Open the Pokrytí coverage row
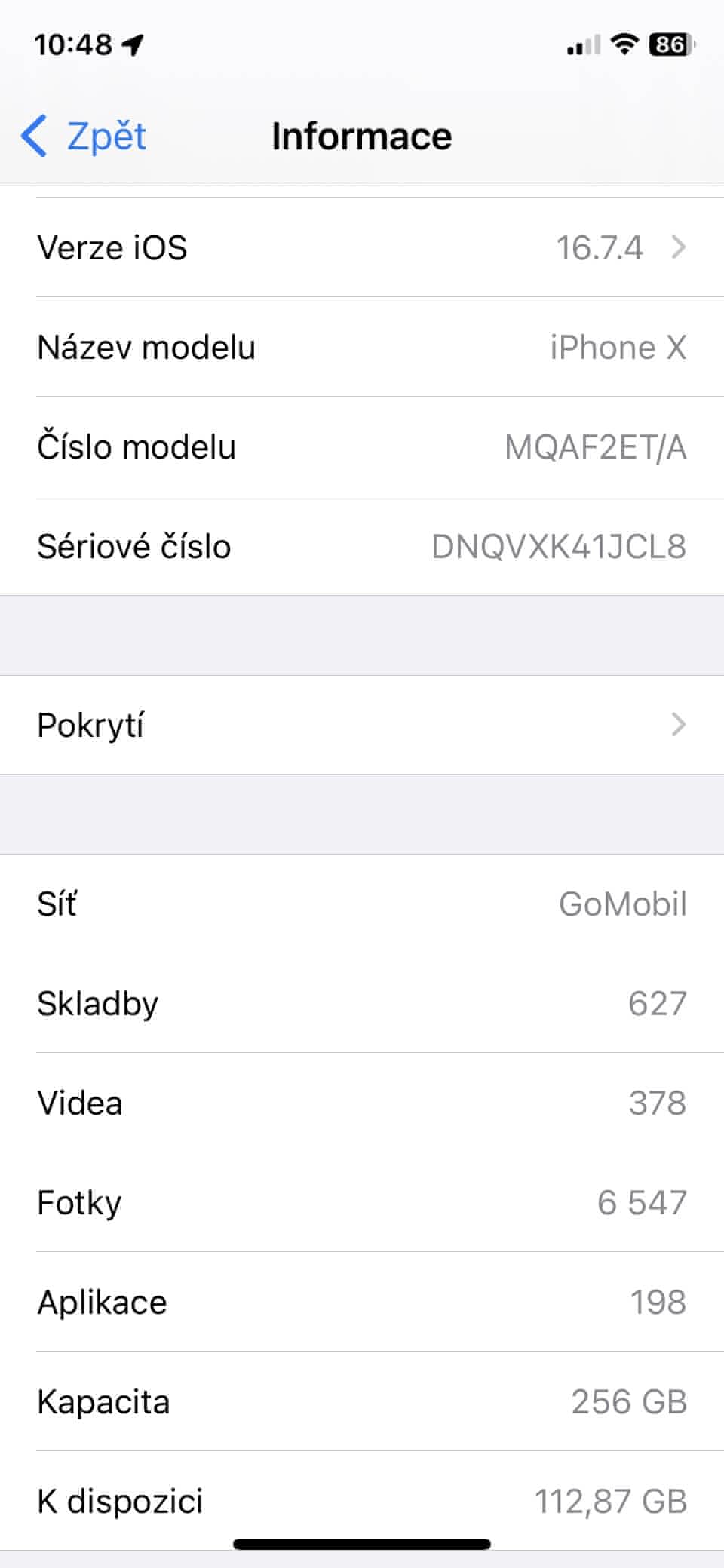724x1568 pixels. pos(362,725)
